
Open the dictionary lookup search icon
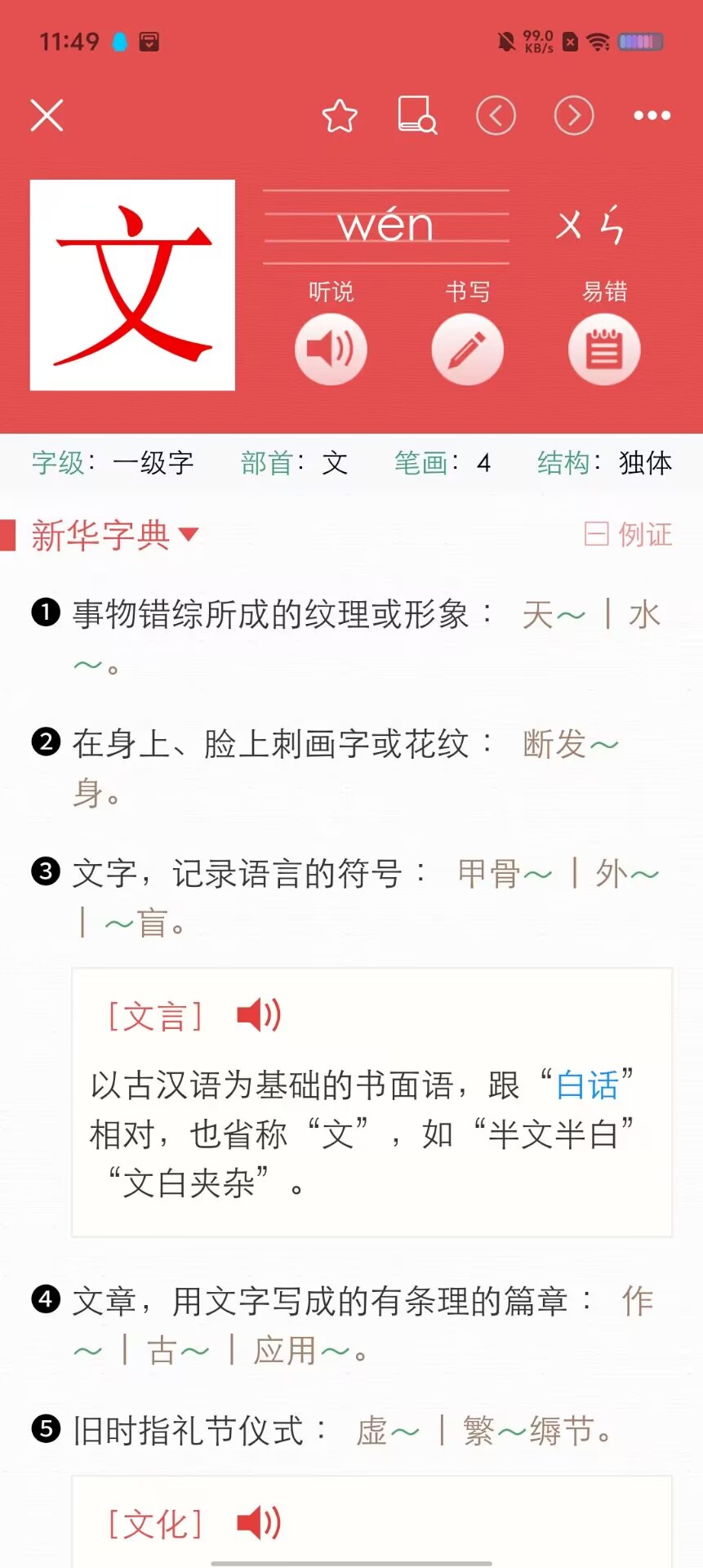(417, 115)
